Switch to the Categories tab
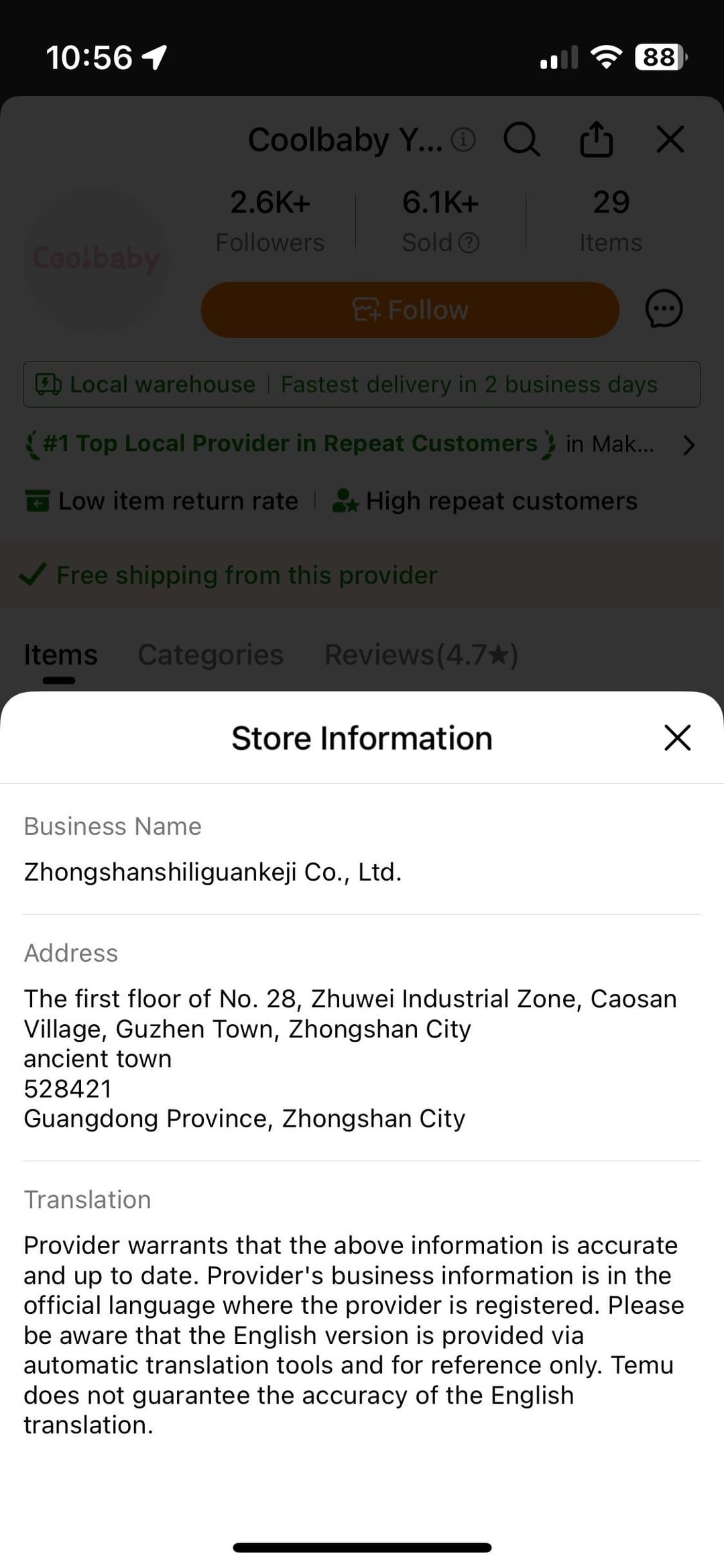This screenshot has width=724, height=1568. tap(210, 655)
